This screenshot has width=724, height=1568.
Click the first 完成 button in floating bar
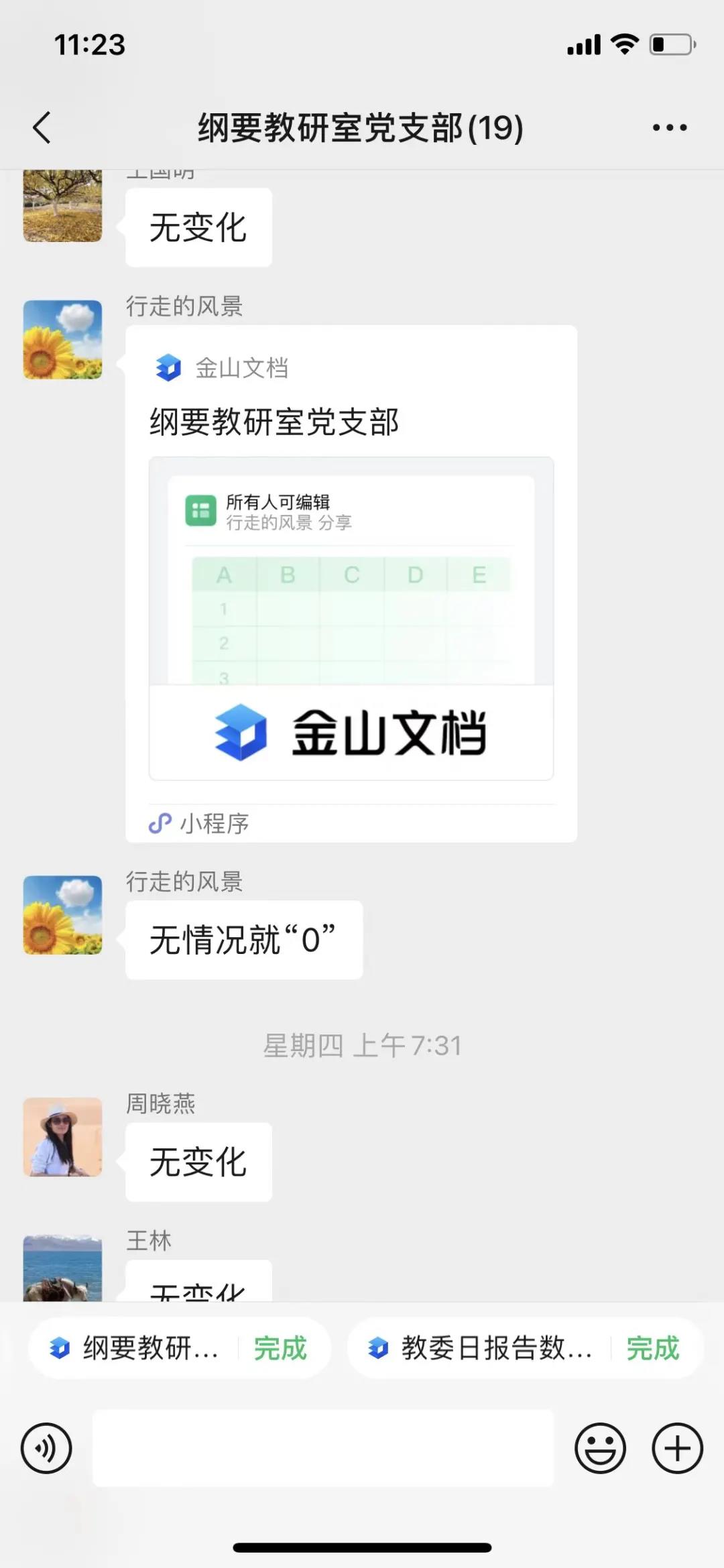click(281, 1349)
